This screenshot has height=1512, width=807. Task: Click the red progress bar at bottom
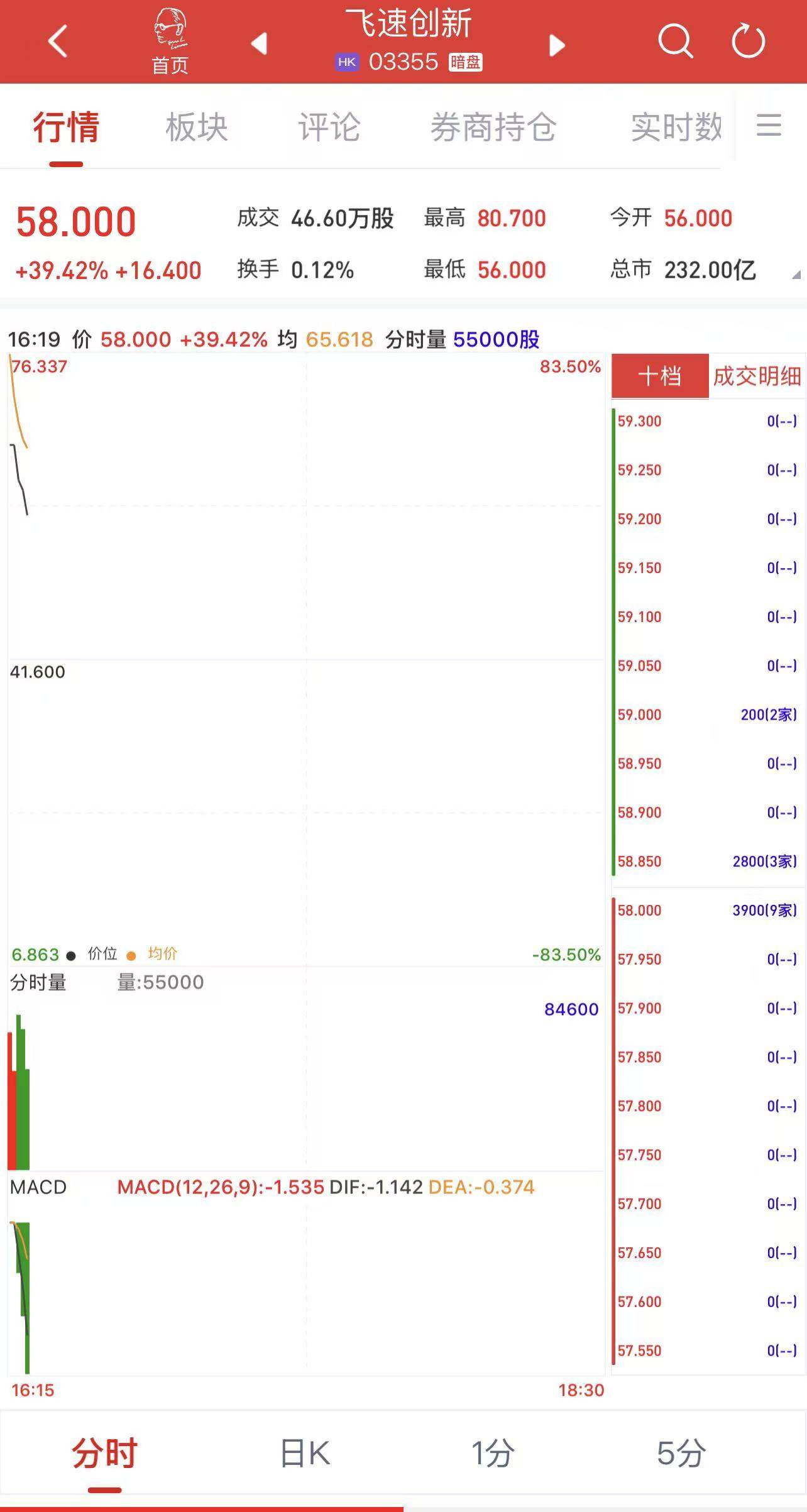[201, 1507]
